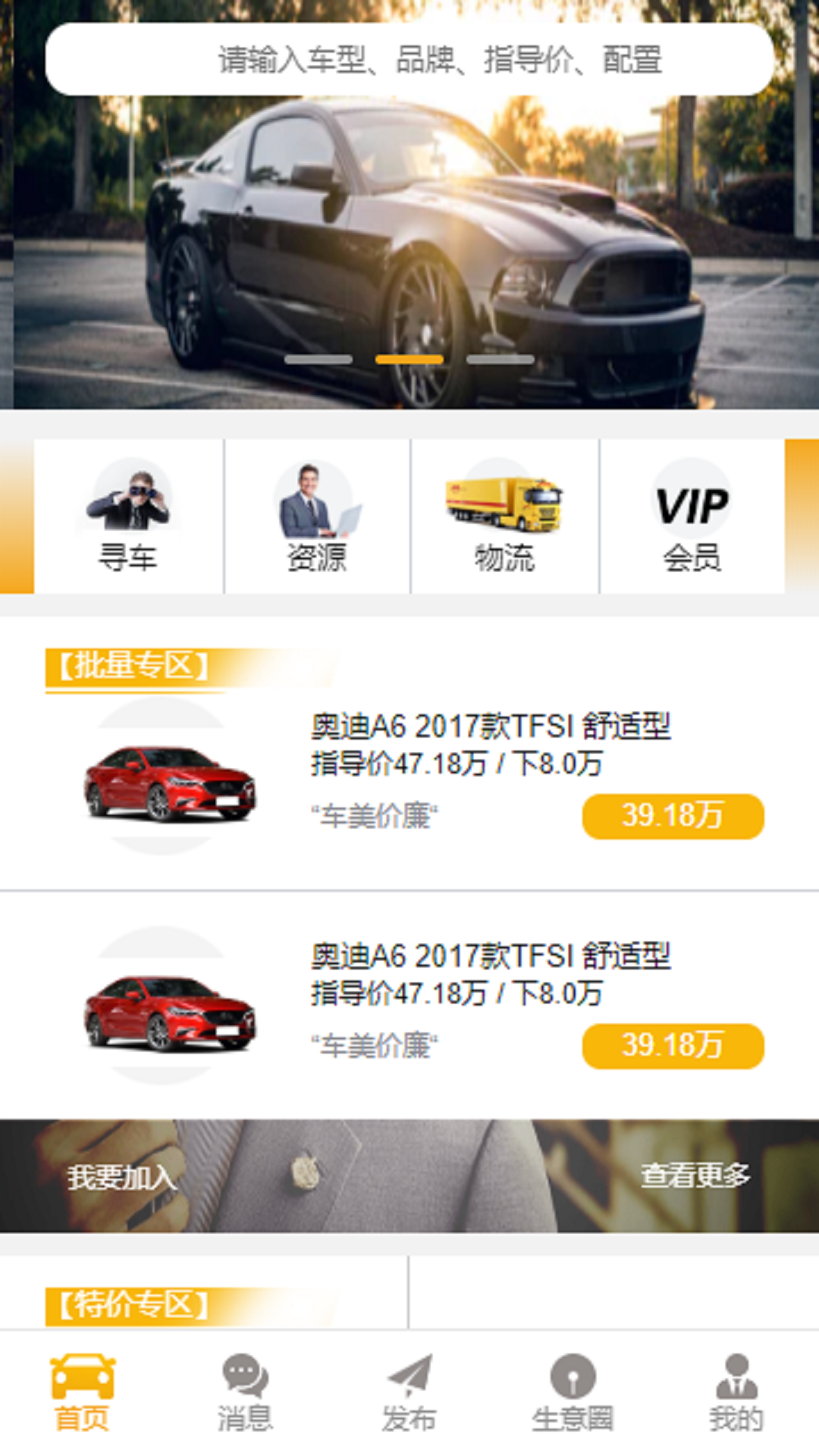Image resolution: width=819 pixels, height=1456 pixels.
Task: Tap the car model search box
Action: pyautogui.click(x=409, y=59)
